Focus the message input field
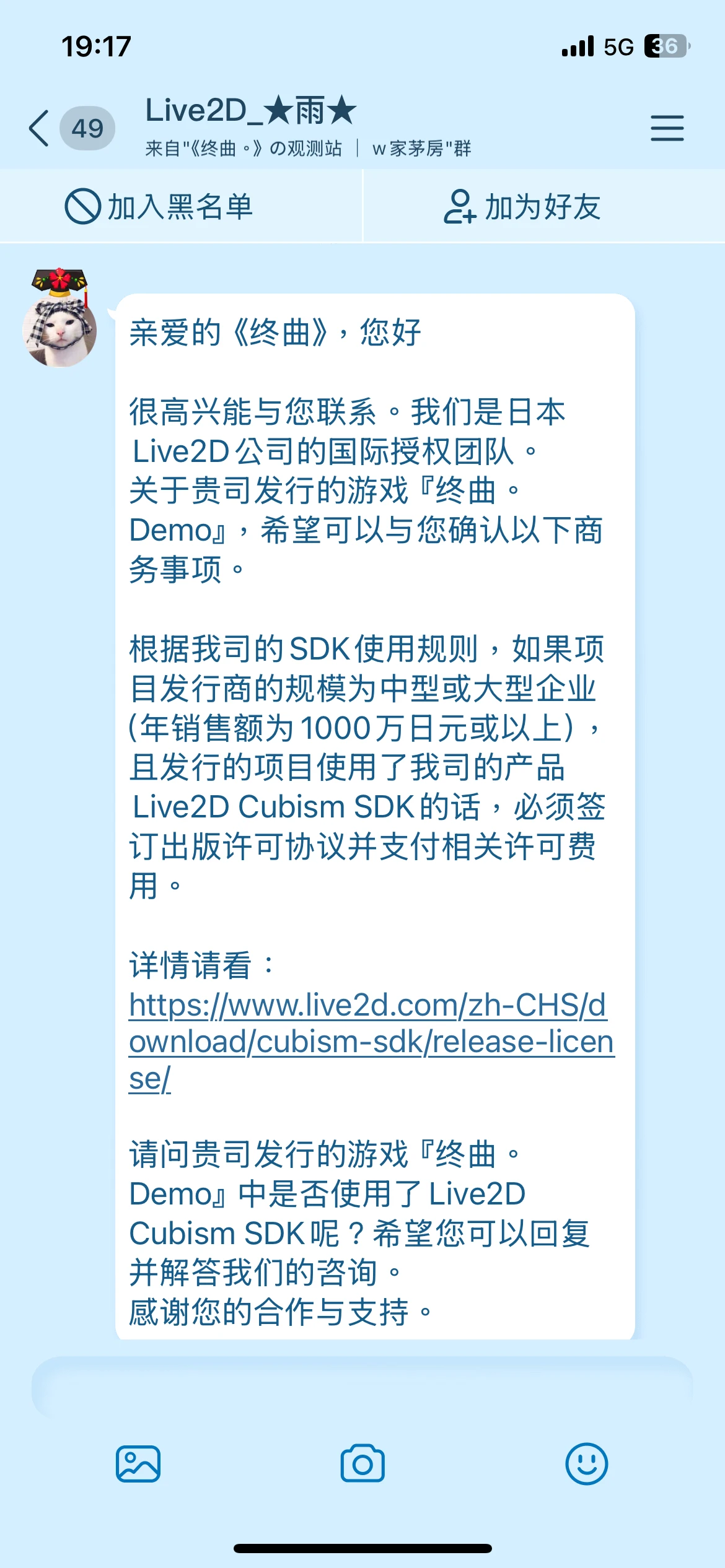Viewport: 725px width, 1568px height. 362,1386
